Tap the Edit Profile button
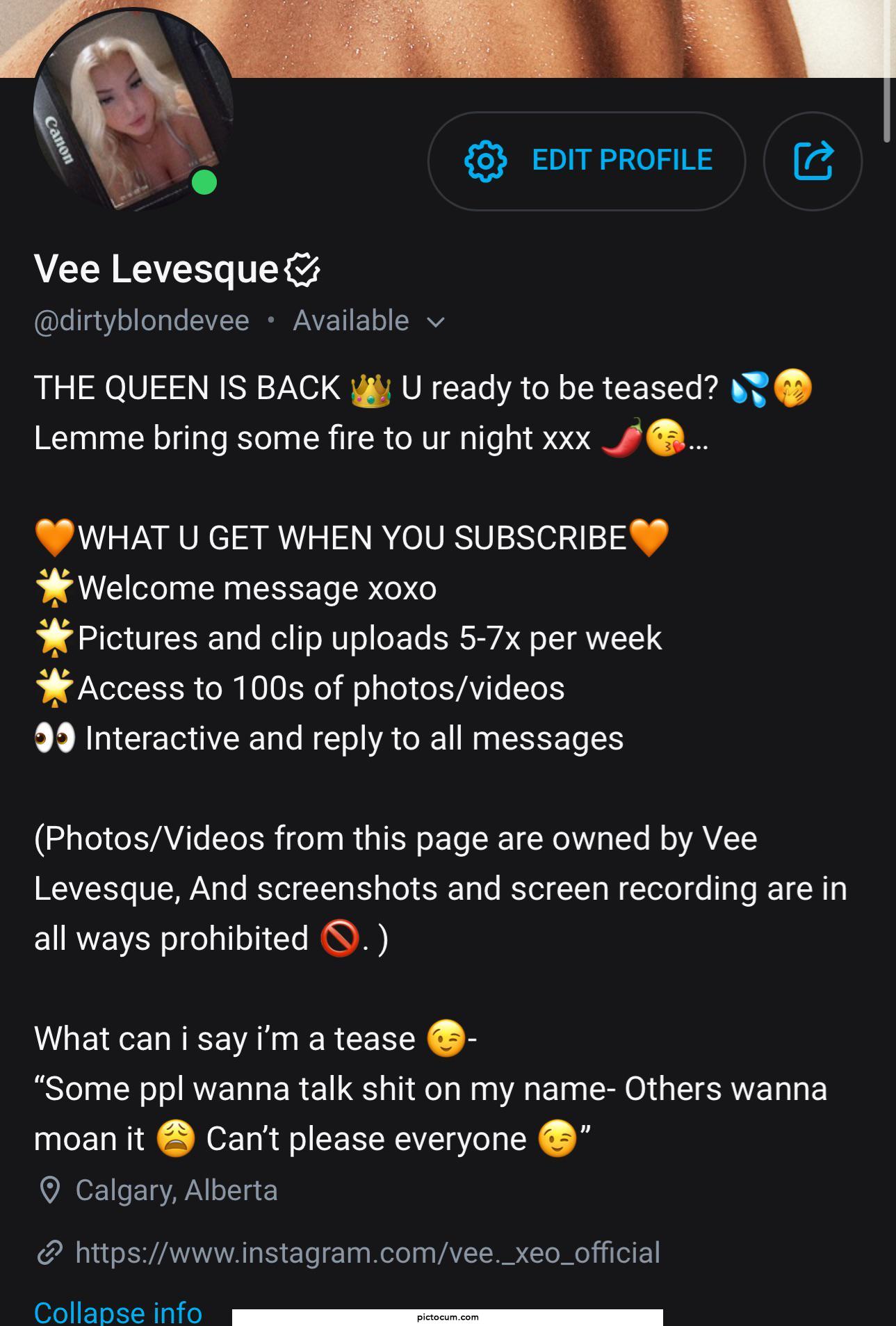This screenshot has width=896, height=1326. [x=587, y=161]
